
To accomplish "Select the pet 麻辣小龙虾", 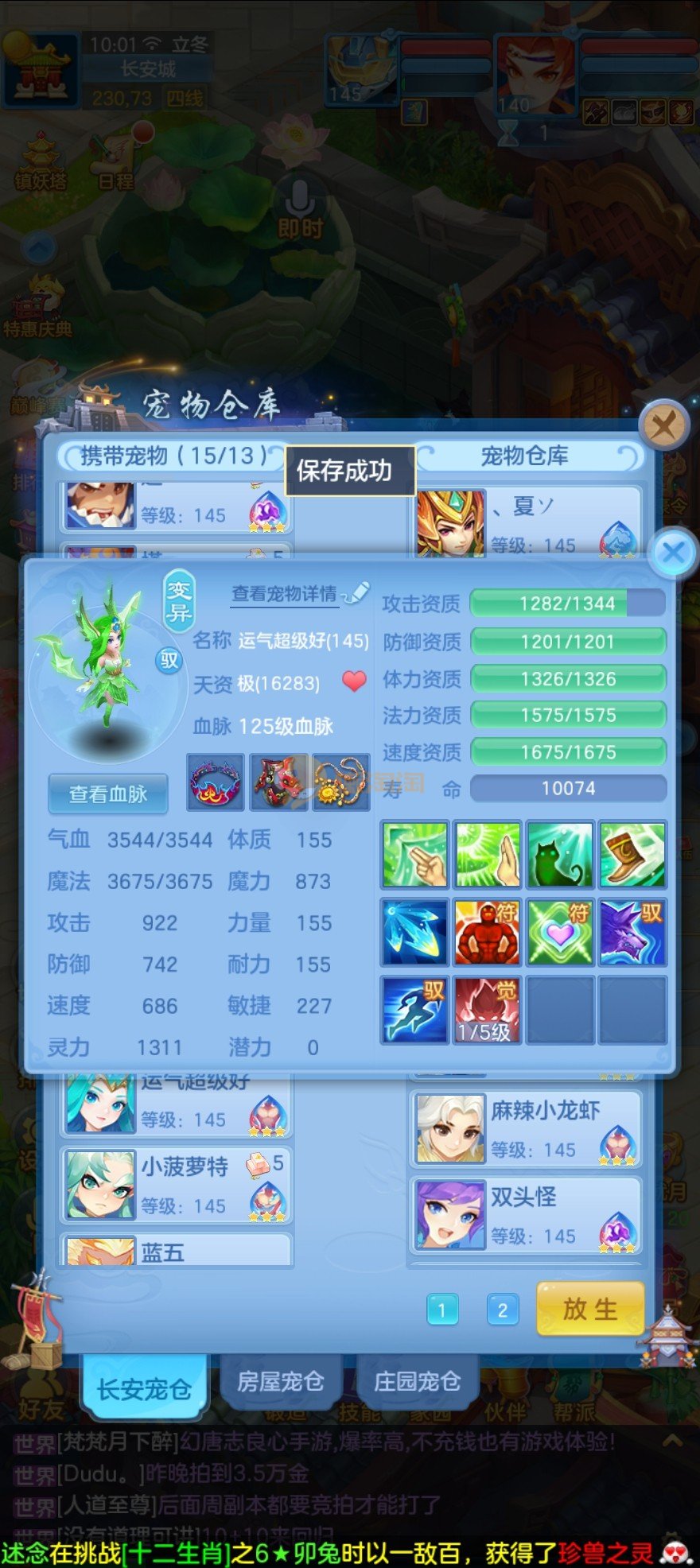I will point(525,1127).
